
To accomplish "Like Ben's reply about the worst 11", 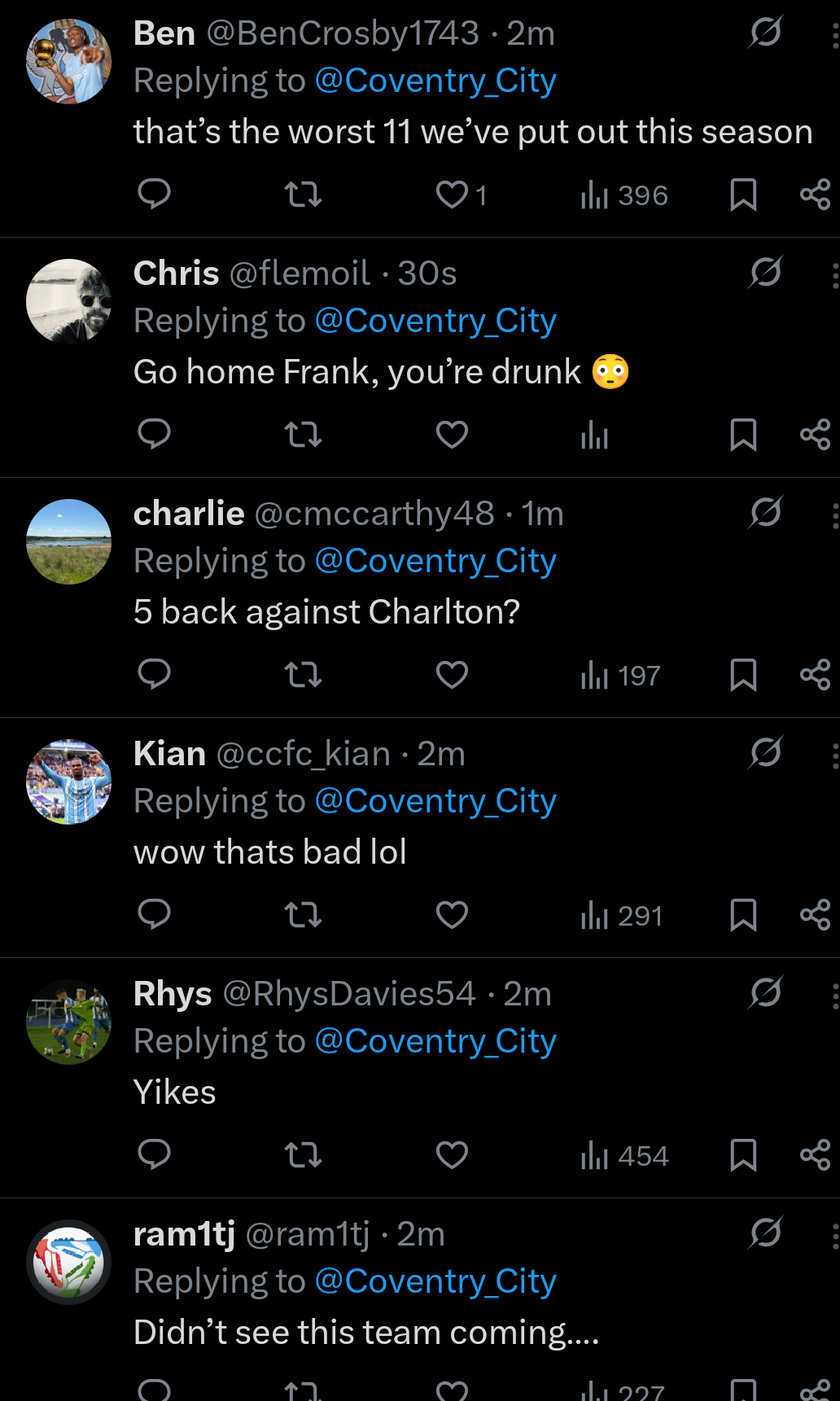I will [x=452, y=195].
